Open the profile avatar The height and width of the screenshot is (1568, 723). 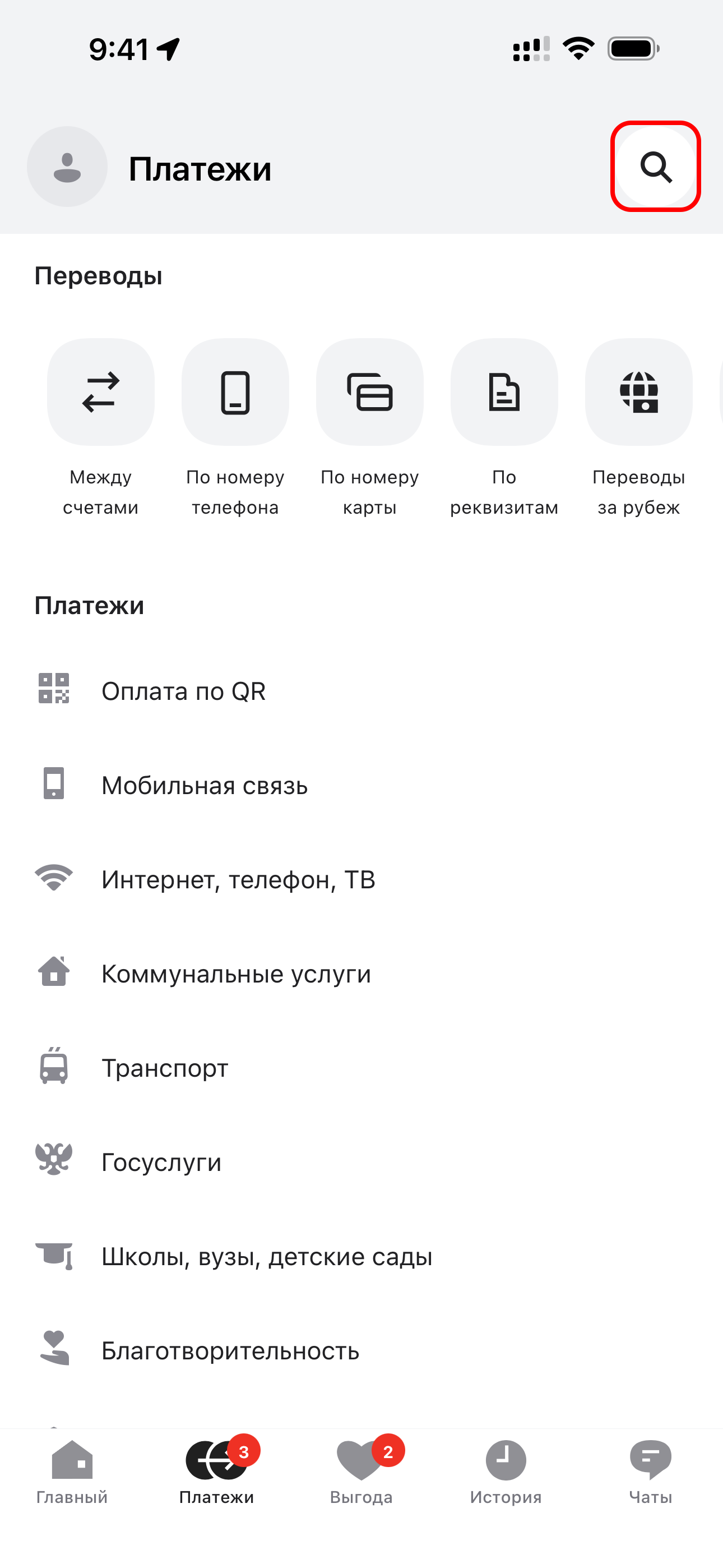tap(67, 167)
